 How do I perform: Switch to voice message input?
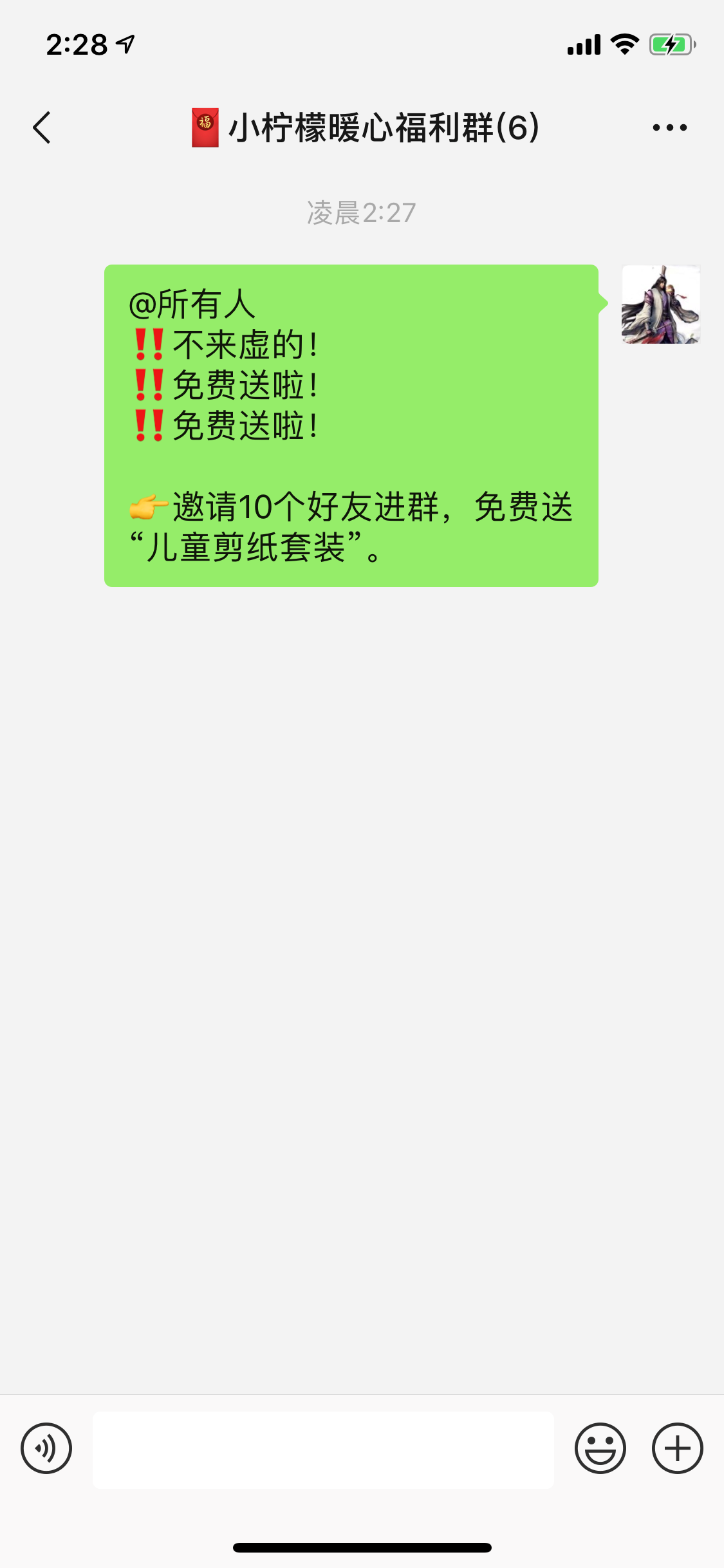pos(46,1448)
